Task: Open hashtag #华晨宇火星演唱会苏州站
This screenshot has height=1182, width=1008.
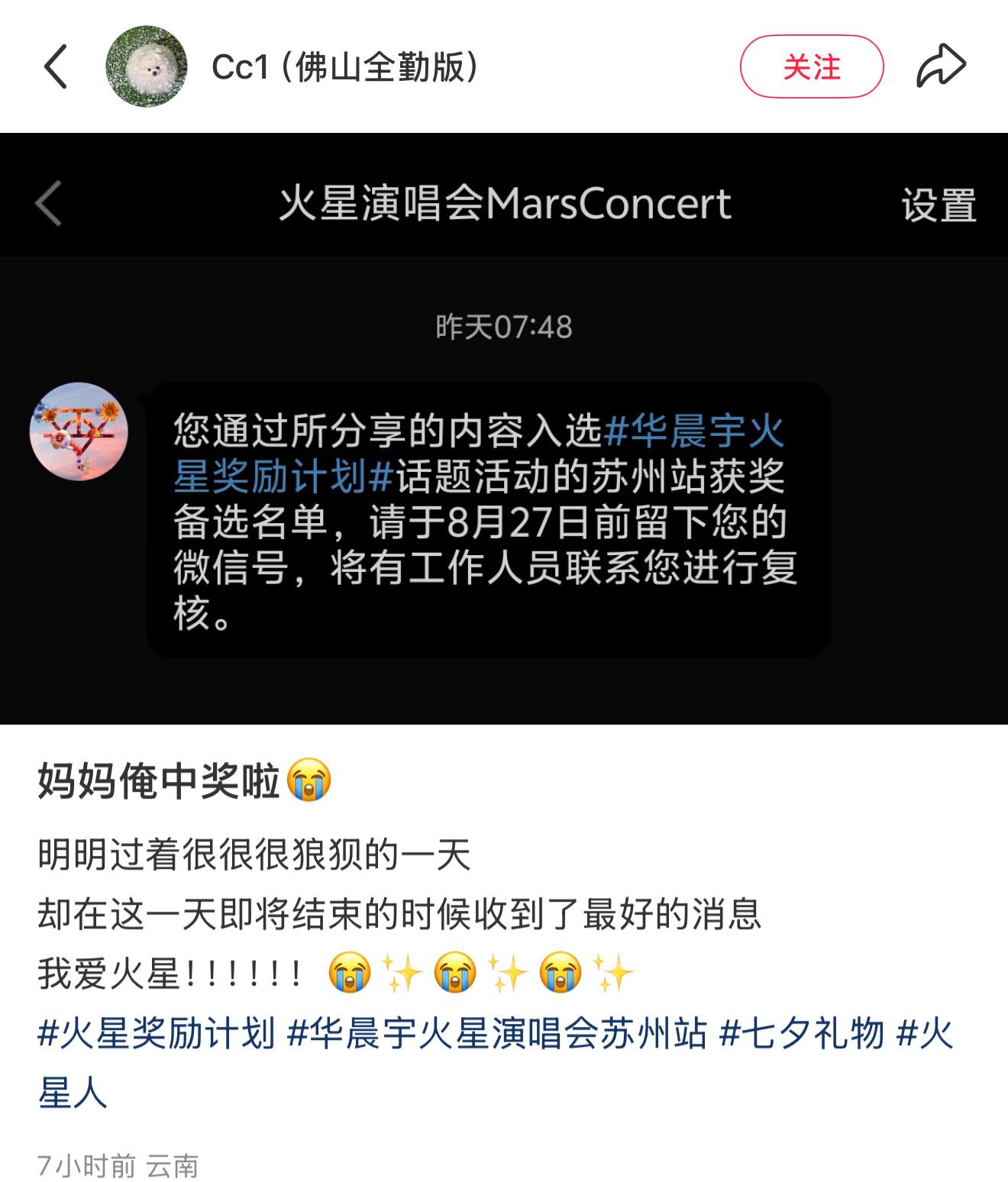Action: pyautogui.click(x=496, y=1035)
